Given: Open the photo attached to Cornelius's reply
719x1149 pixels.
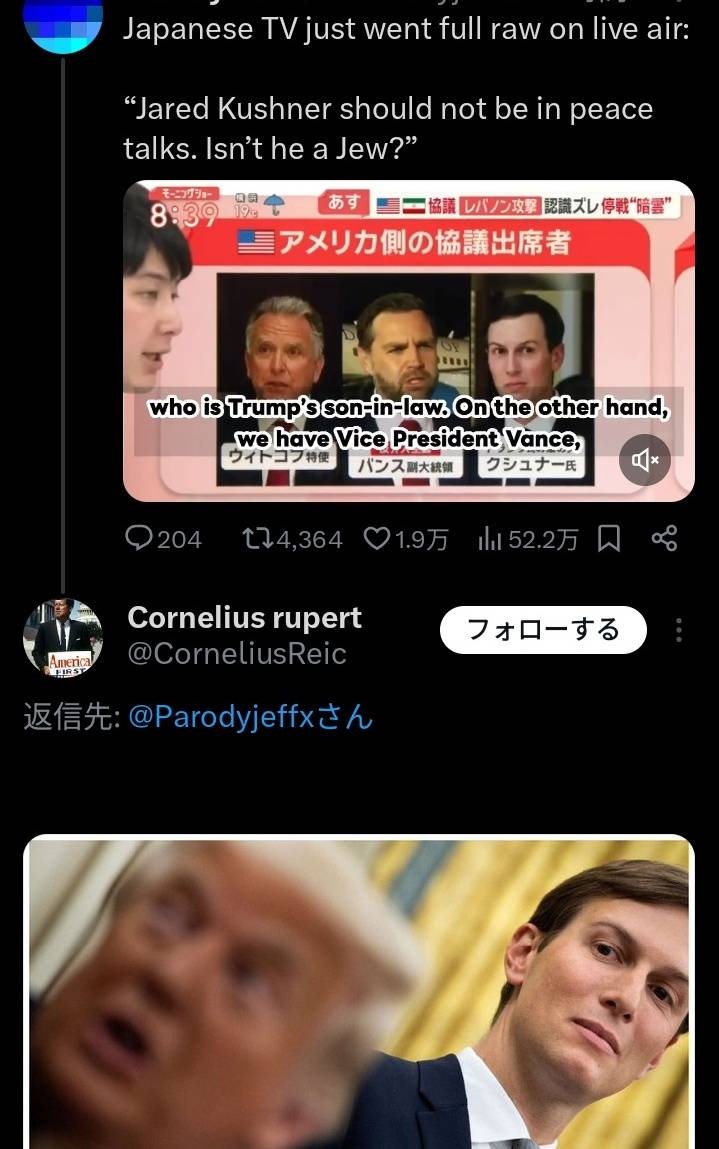Looking at the screenshot, I should point(358,990).
